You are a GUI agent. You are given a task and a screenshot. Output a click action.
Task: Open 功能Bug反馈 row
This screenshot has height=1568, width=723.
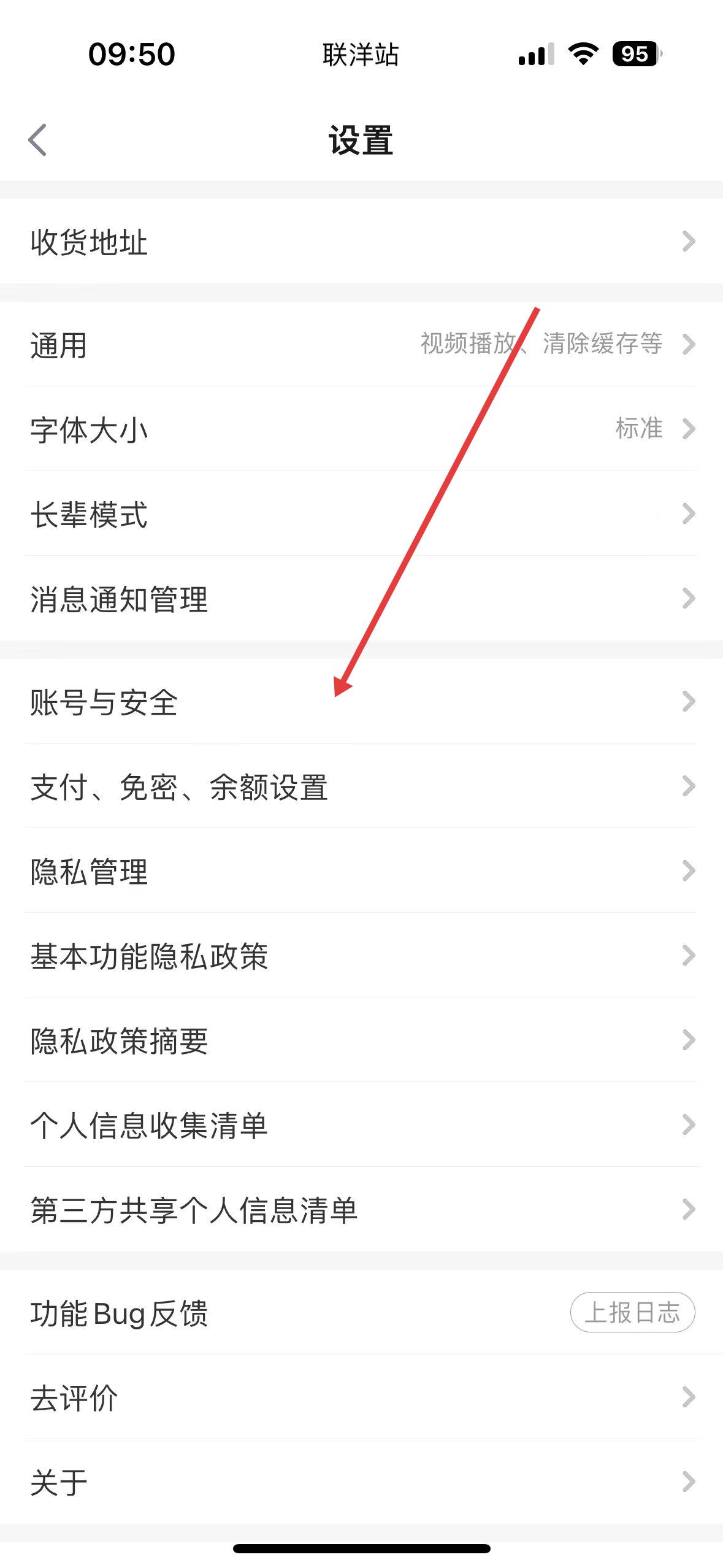tap(361, 1312)
